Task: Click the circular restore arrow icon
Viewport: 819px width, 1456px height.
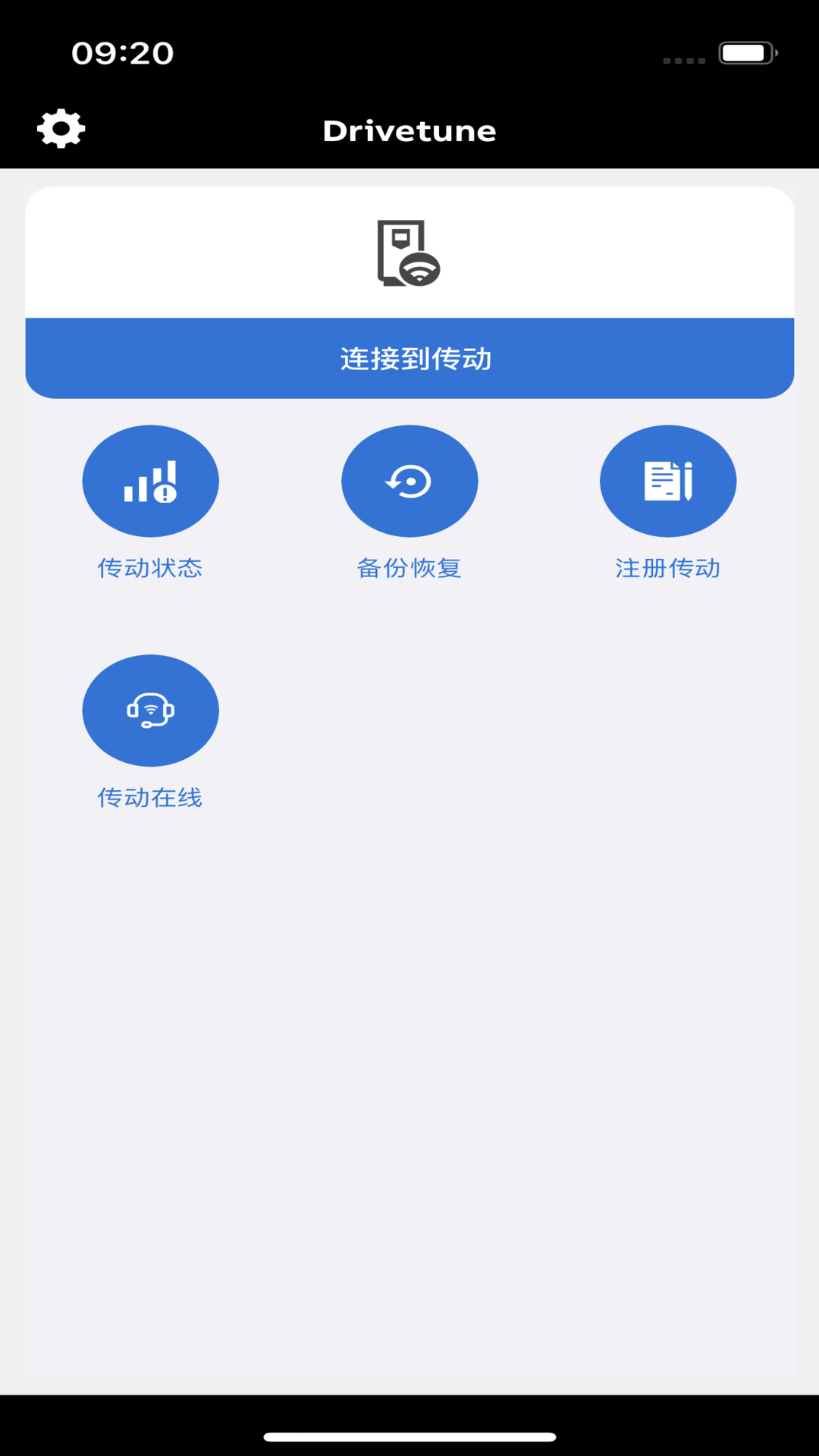Action: tap(409, 481)
